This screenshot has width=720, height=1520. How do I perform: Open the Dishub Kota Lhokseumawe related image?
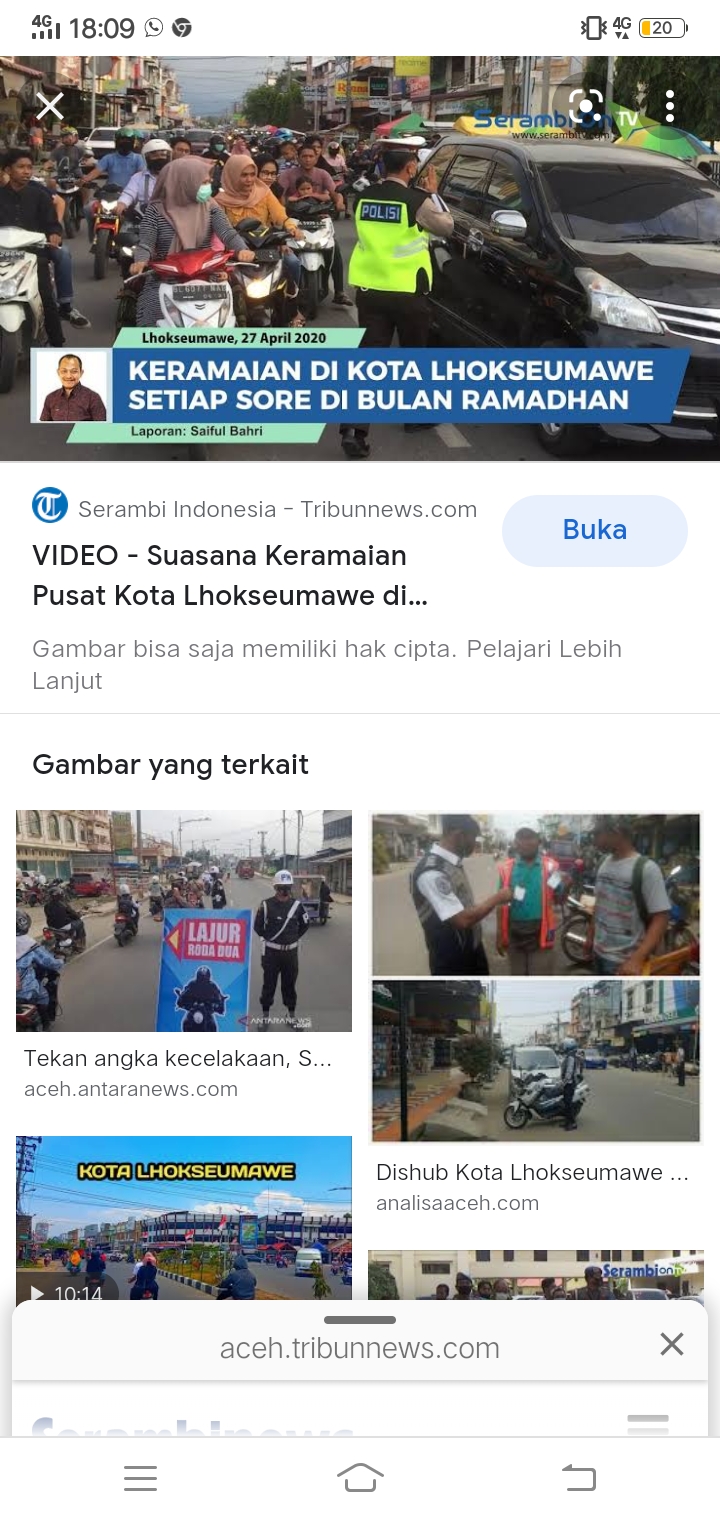[x=536, y=977]
